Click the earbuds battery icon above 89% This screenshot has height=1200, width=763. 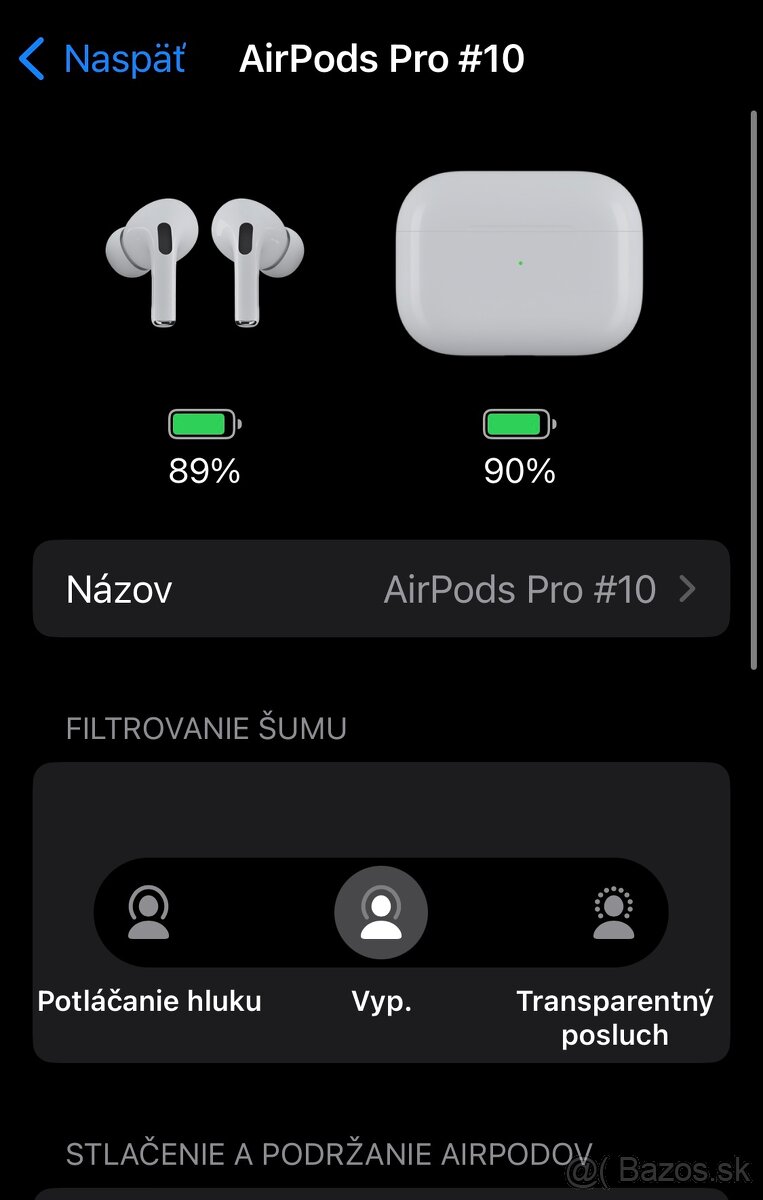202,424
